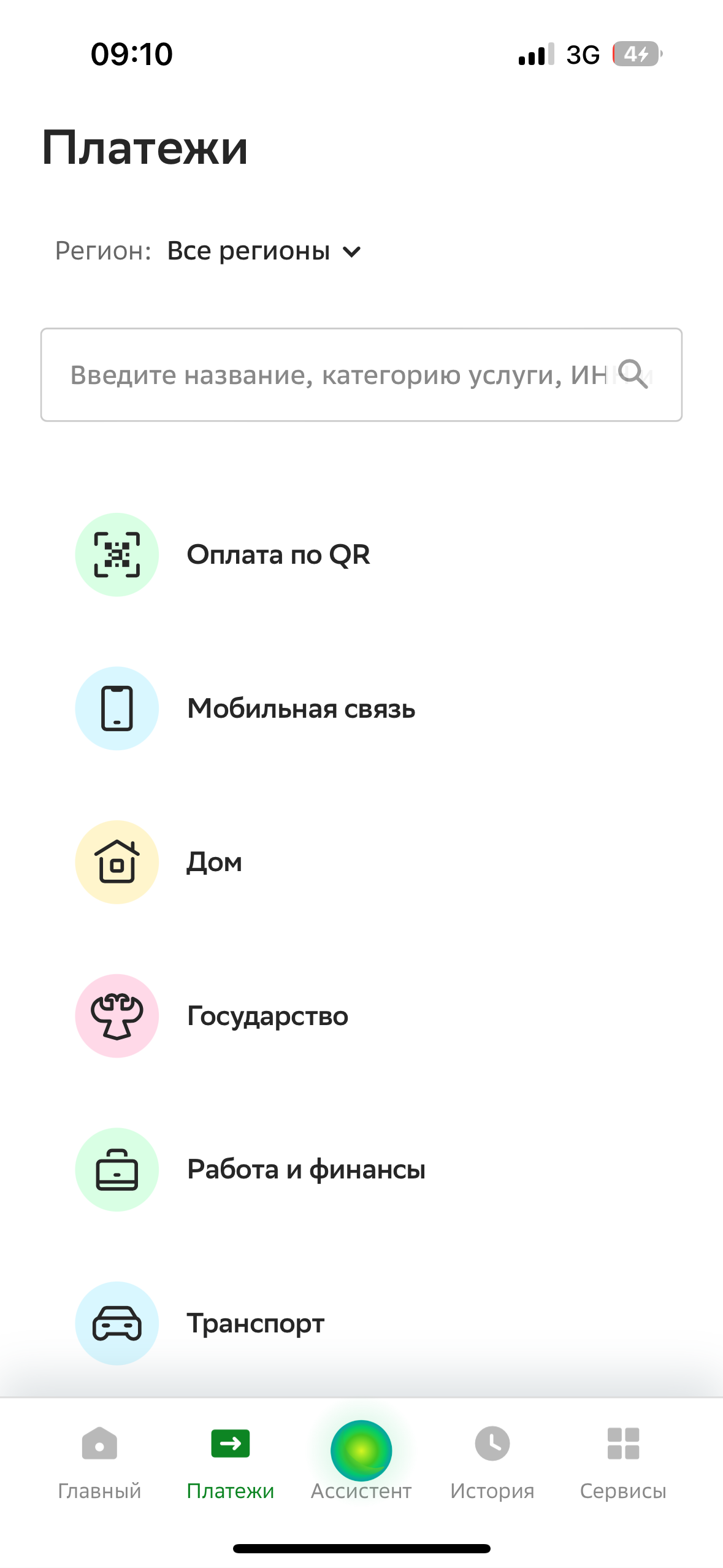The image size is (723, 1568).
Task: Open Оплата по QR
Action: pyautogui.click(x=278, y=555)
